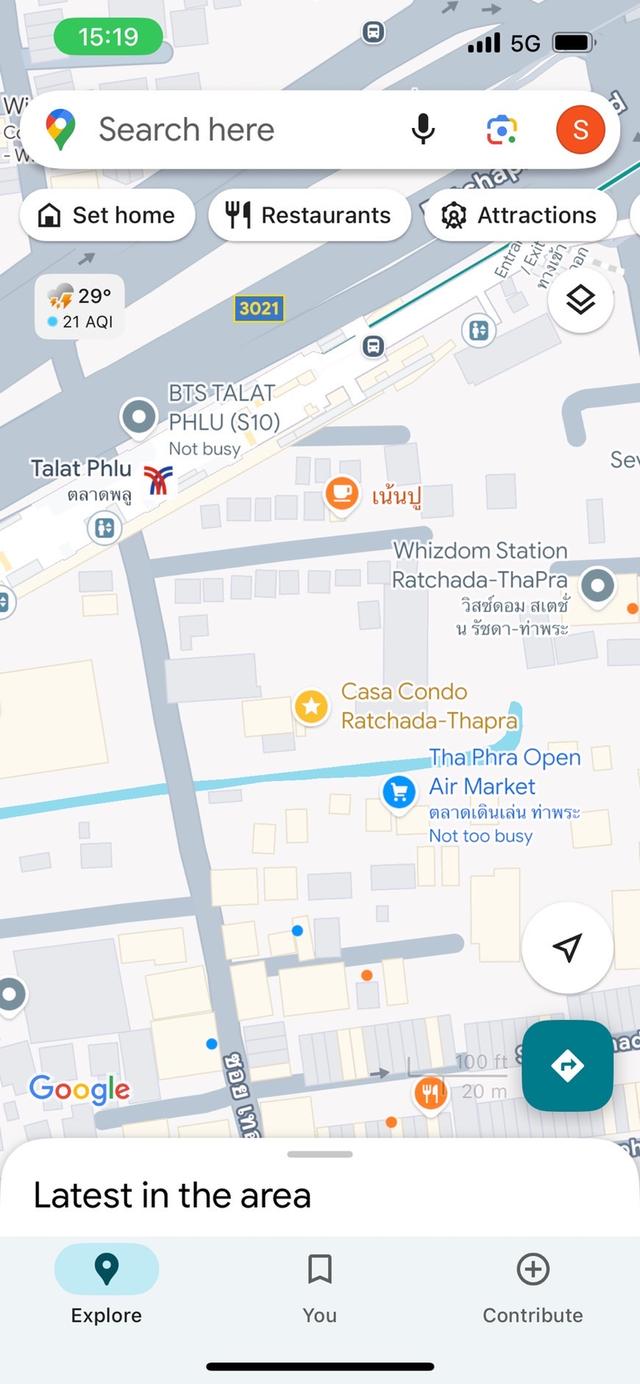Start voice search with the microphone
Viewport: 640px width, 1384px height.
click(423, 130)
